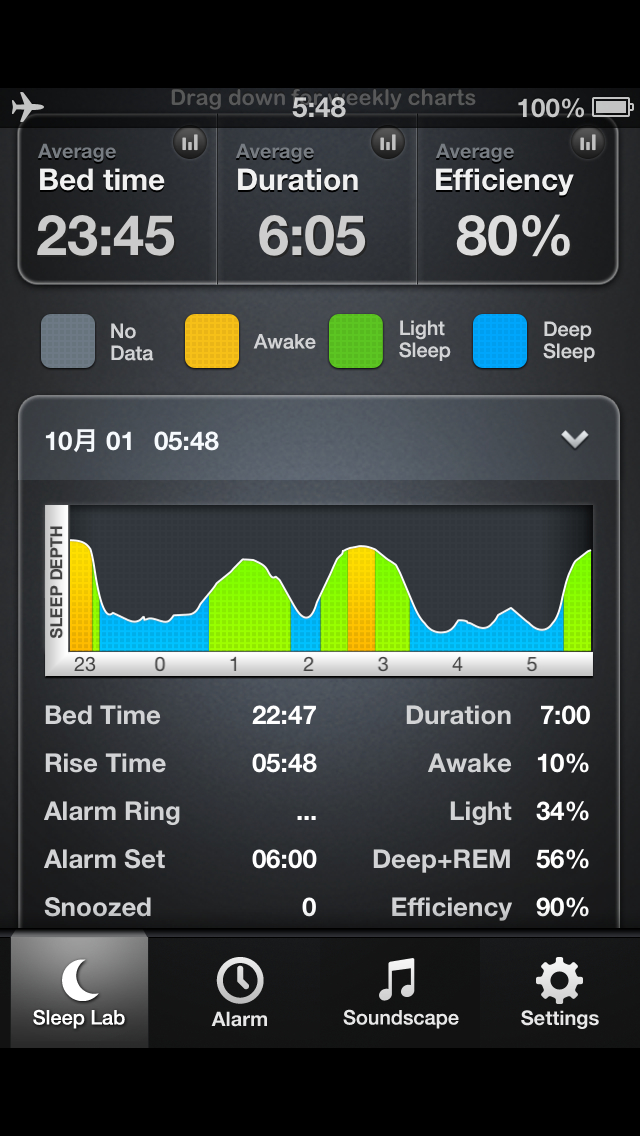Go to the Settings tab
Viewport: 640px width, 1136px height.
point(560,990)
